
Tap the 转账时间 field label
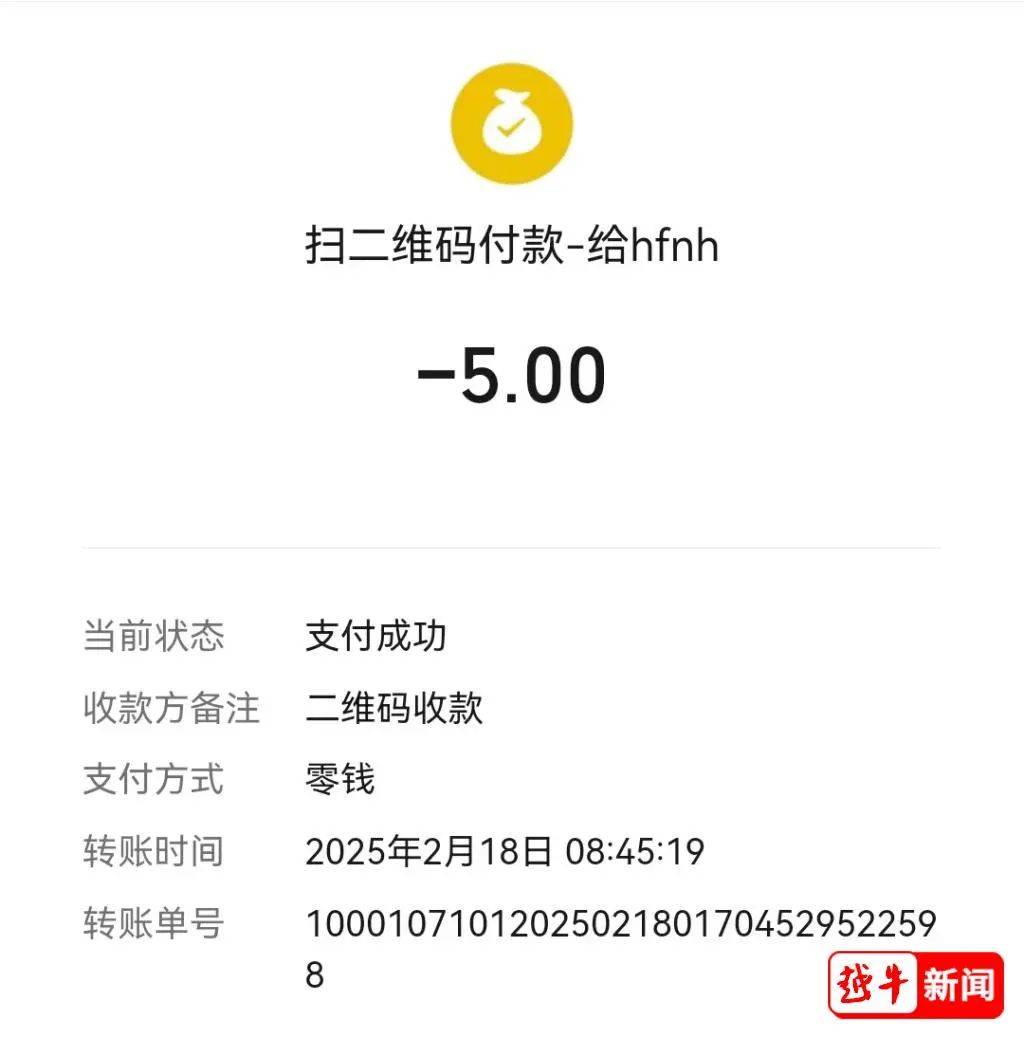coord(154,852)
